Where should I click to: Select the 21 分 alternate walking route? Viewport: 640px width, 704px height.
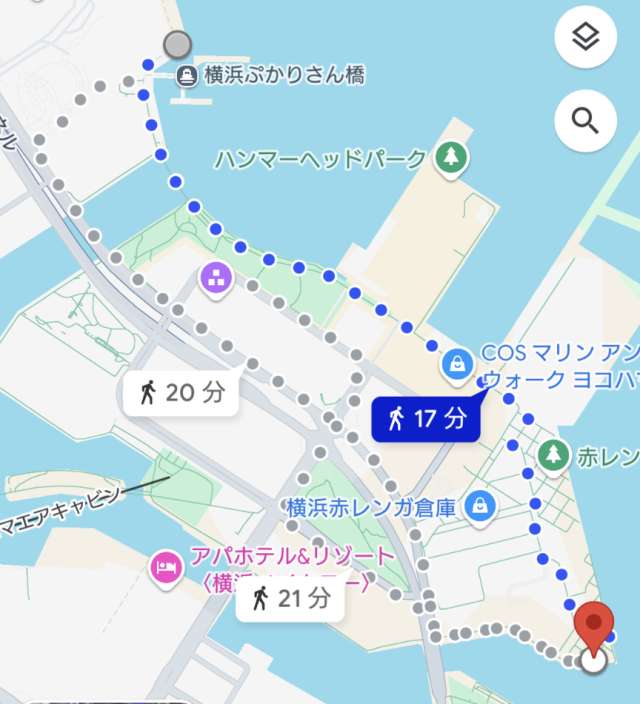click(291, 599)
